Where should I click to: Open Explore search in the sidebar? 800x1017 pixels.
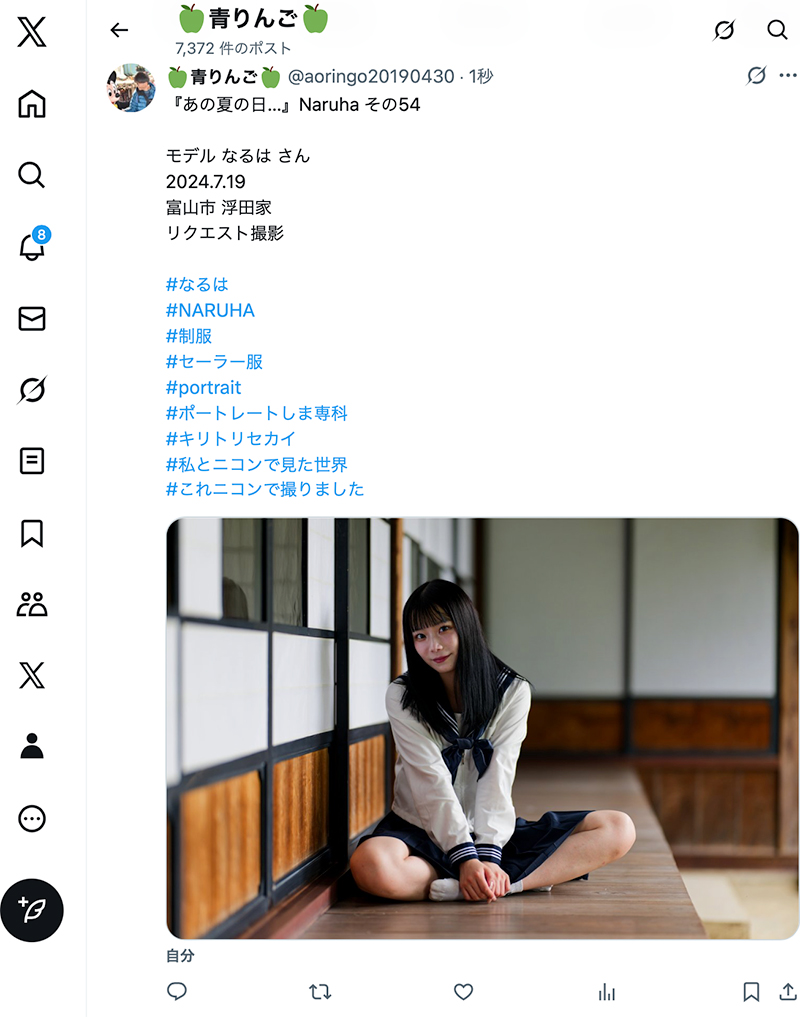[32, 176]
